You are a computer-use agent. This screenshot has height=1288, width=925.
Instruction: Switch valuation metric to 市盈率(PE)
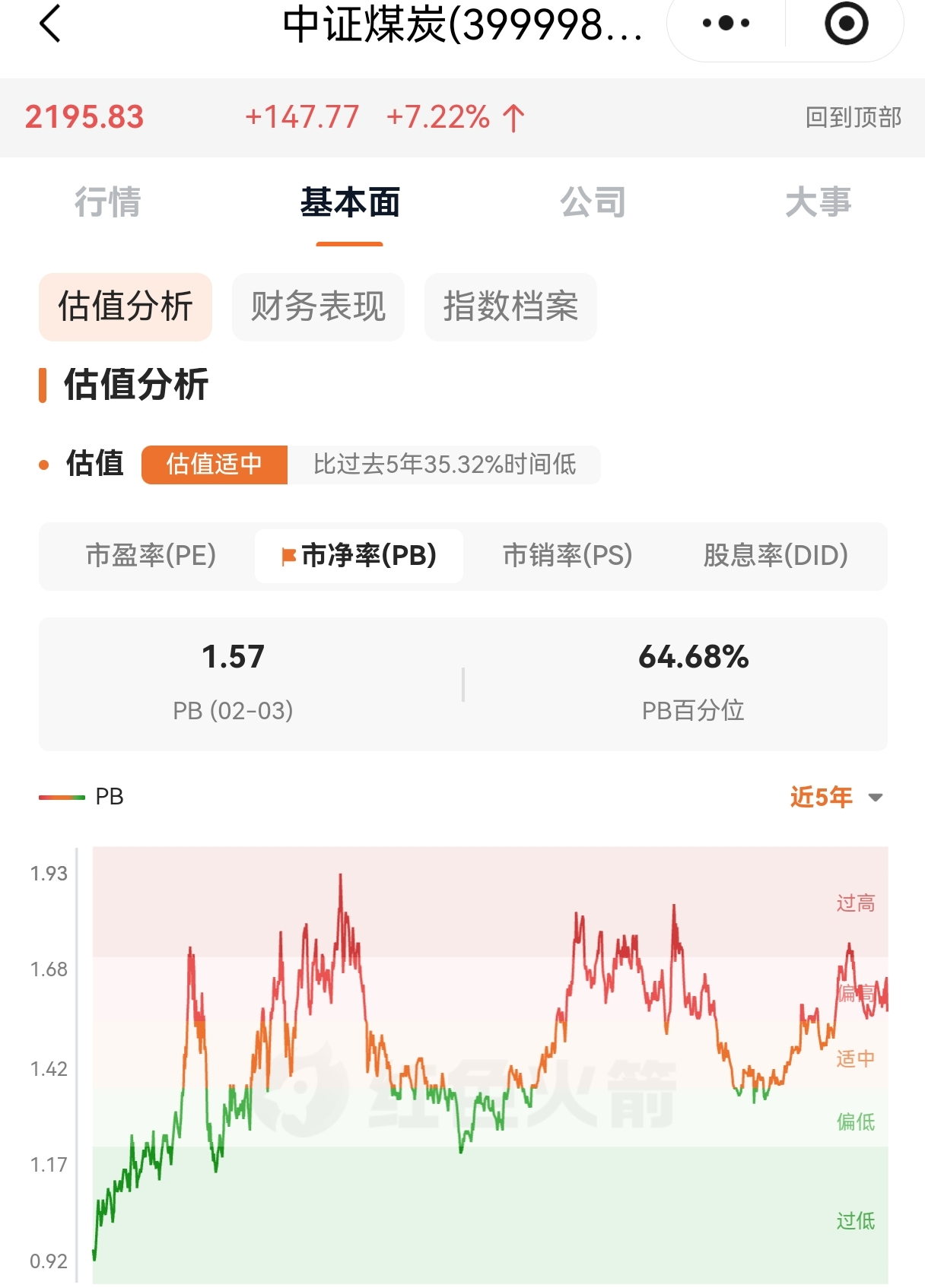pos(151,556)
